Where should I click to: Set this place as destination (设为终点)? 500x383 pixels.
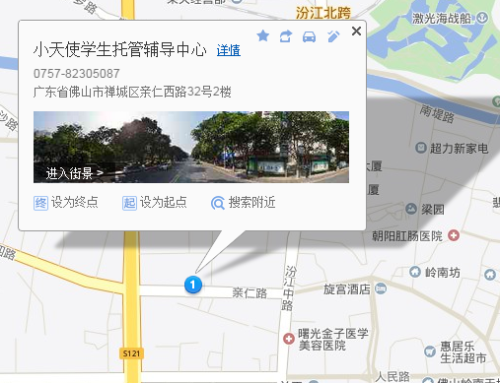pyautogui.click(x=66, y=203)
